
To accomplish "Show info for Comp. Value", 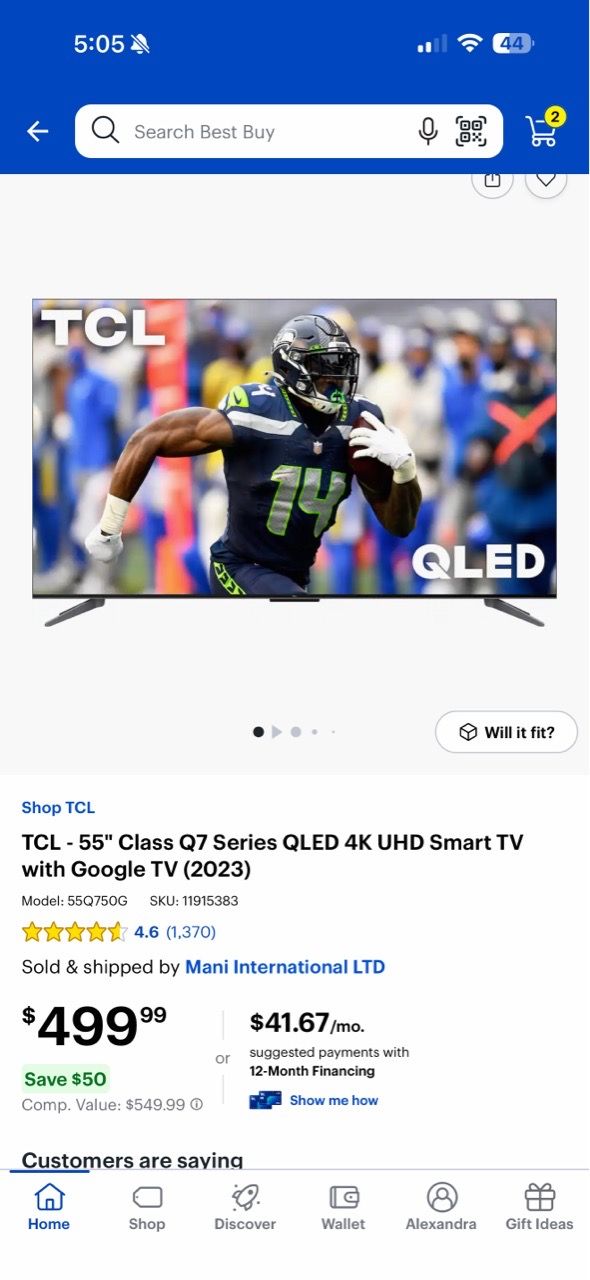I will pos(197,1105).
